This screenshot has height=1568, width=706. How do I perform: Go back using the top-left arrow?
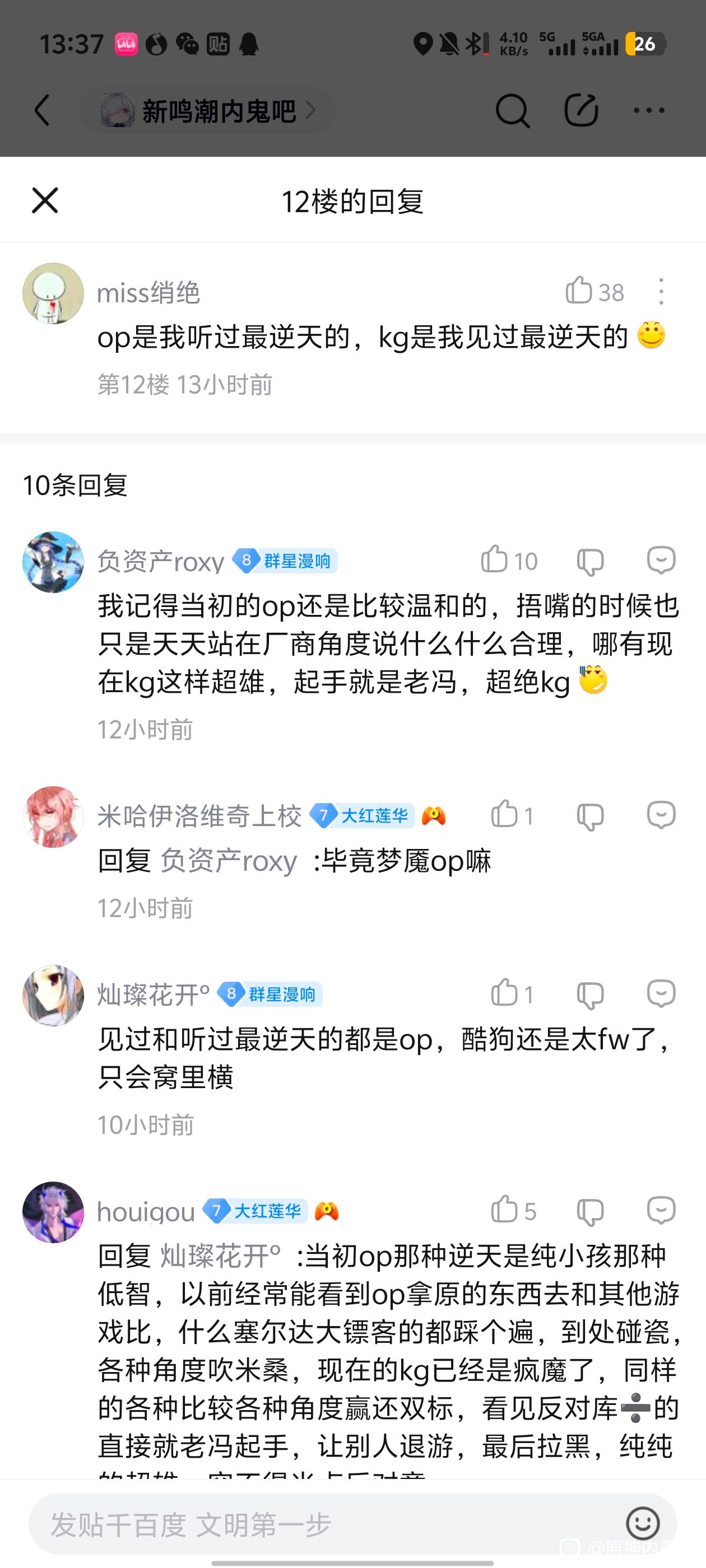coord(42,110)
